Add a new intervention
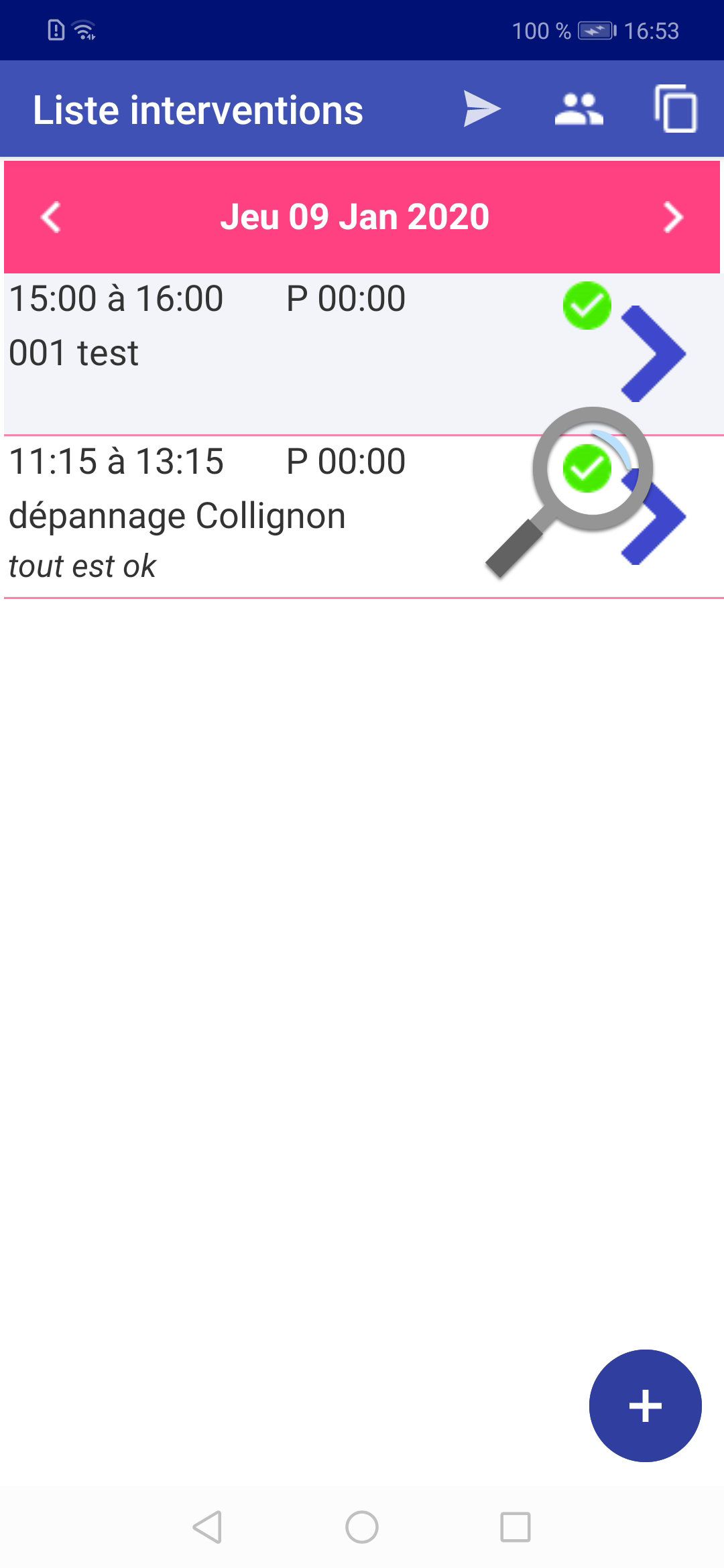 pos(645,1405)
